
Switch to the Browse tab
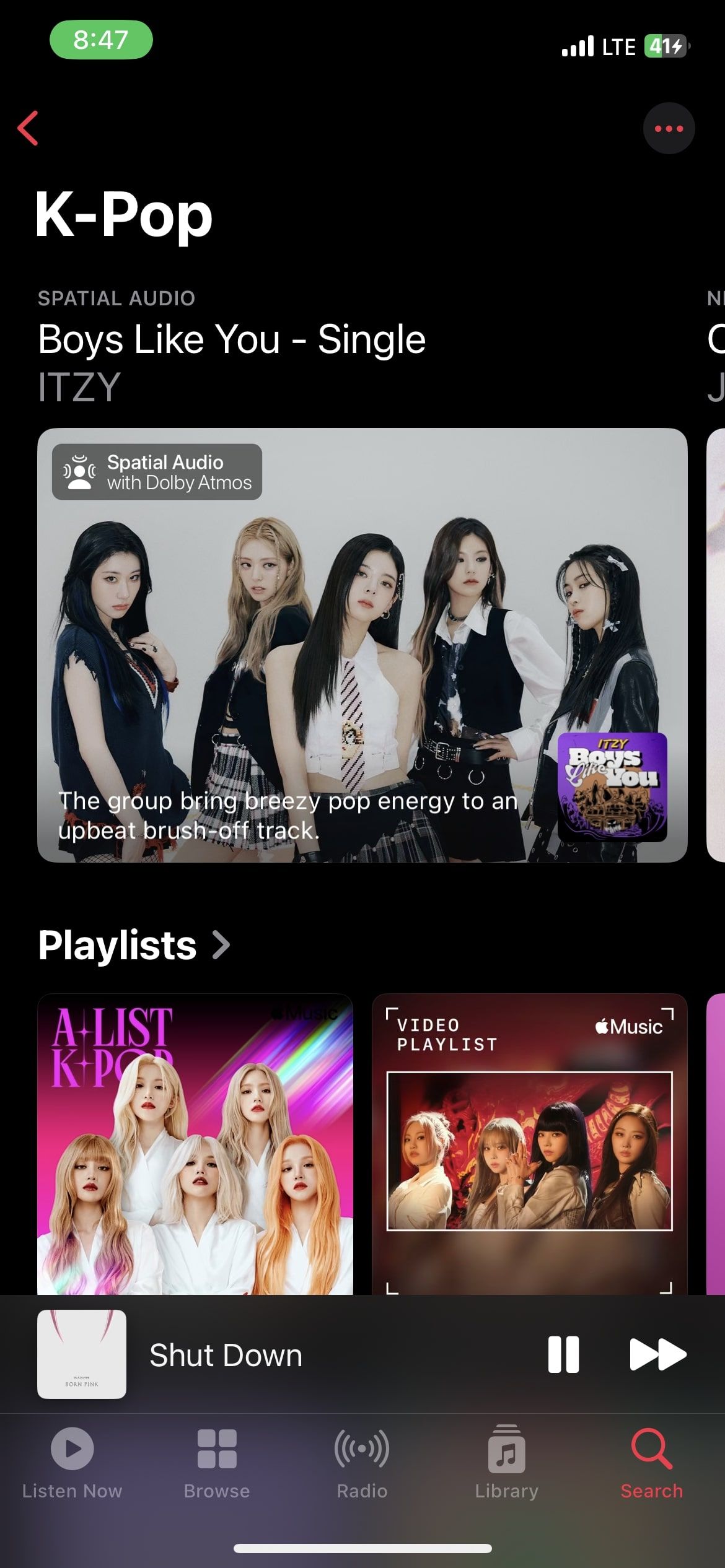pyautogui.click(x=217, y=1464)
